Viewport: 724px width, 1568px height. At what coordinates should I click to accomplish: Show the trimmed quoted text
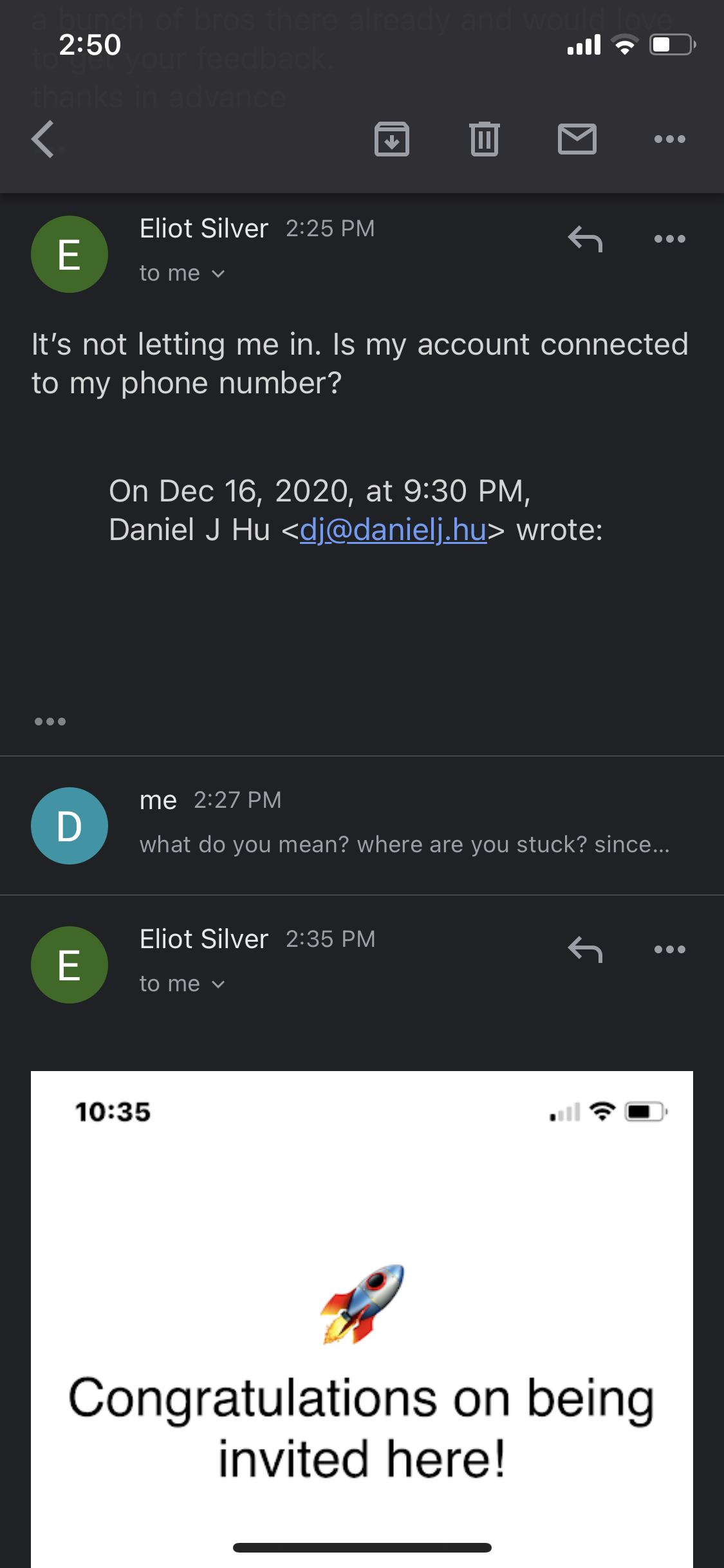point(50,722)
